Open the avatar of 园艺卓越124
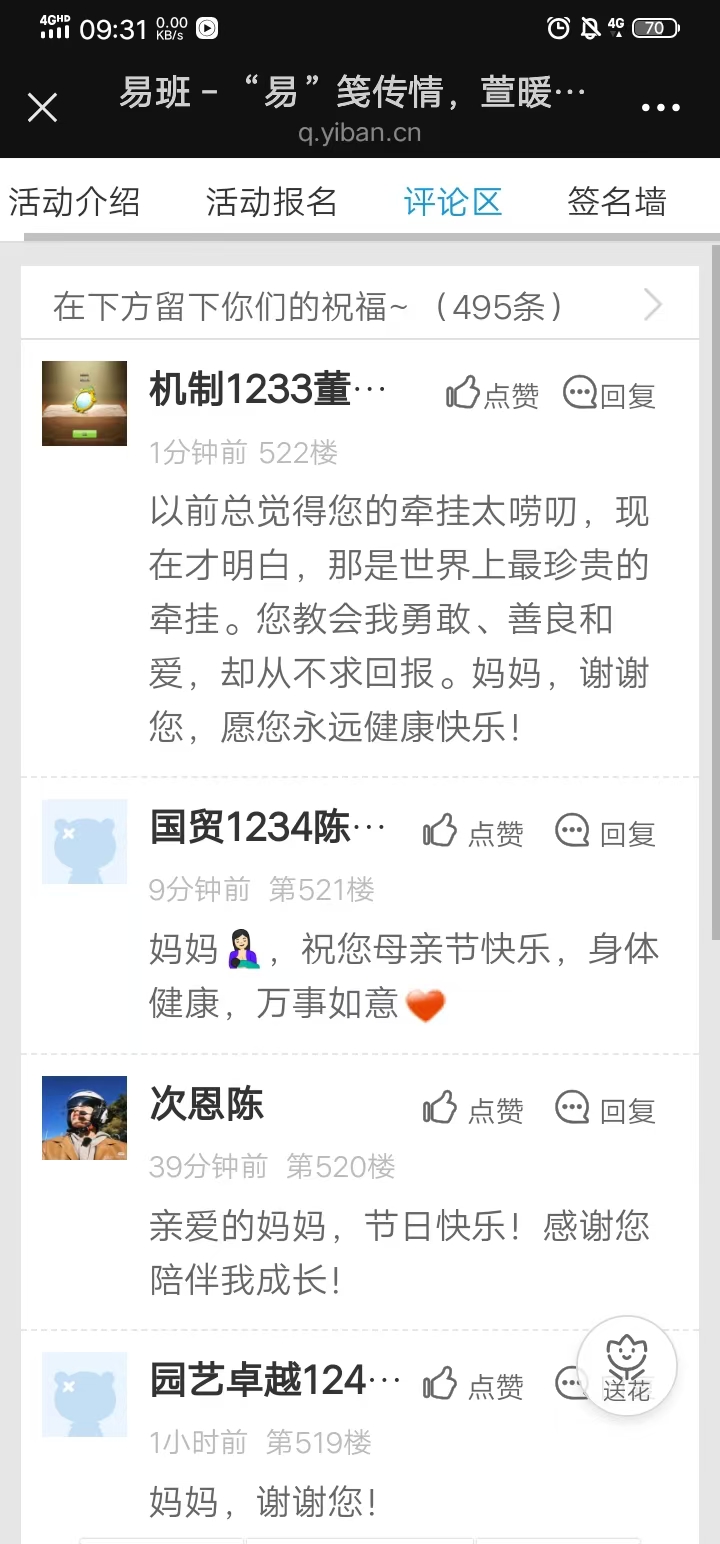The height and width of the screenshot is (1544, 720). click(x=85, y=1394)
